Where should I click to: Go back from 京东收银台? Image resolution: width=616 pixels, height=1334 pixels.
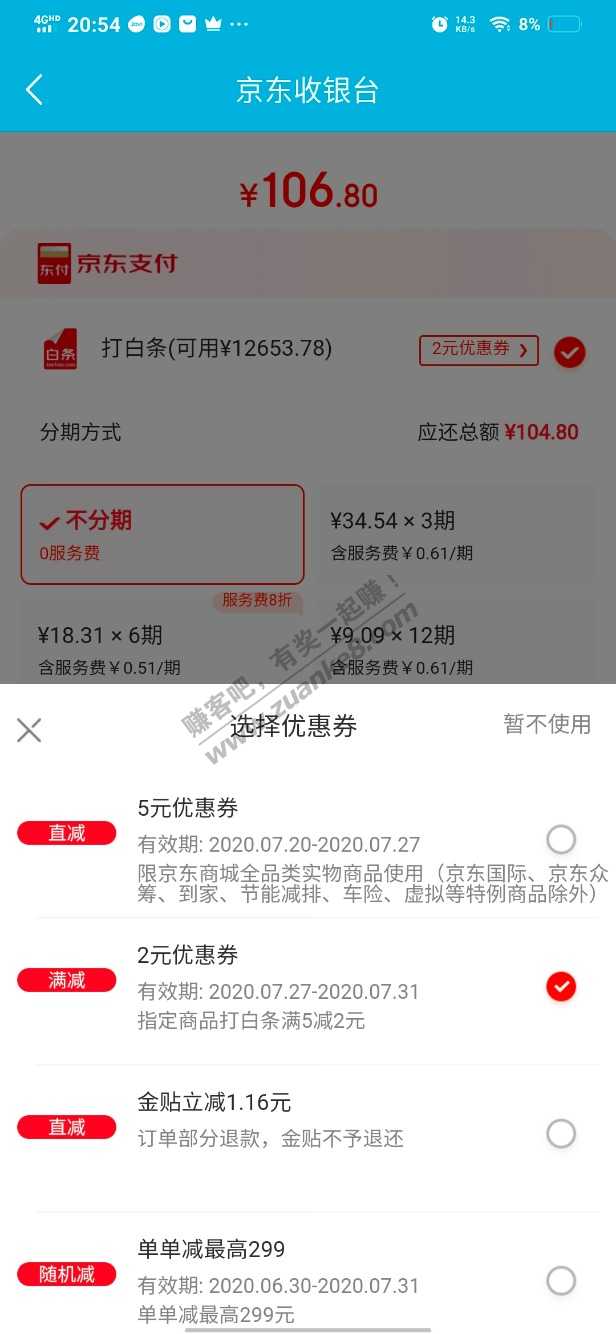34,90
